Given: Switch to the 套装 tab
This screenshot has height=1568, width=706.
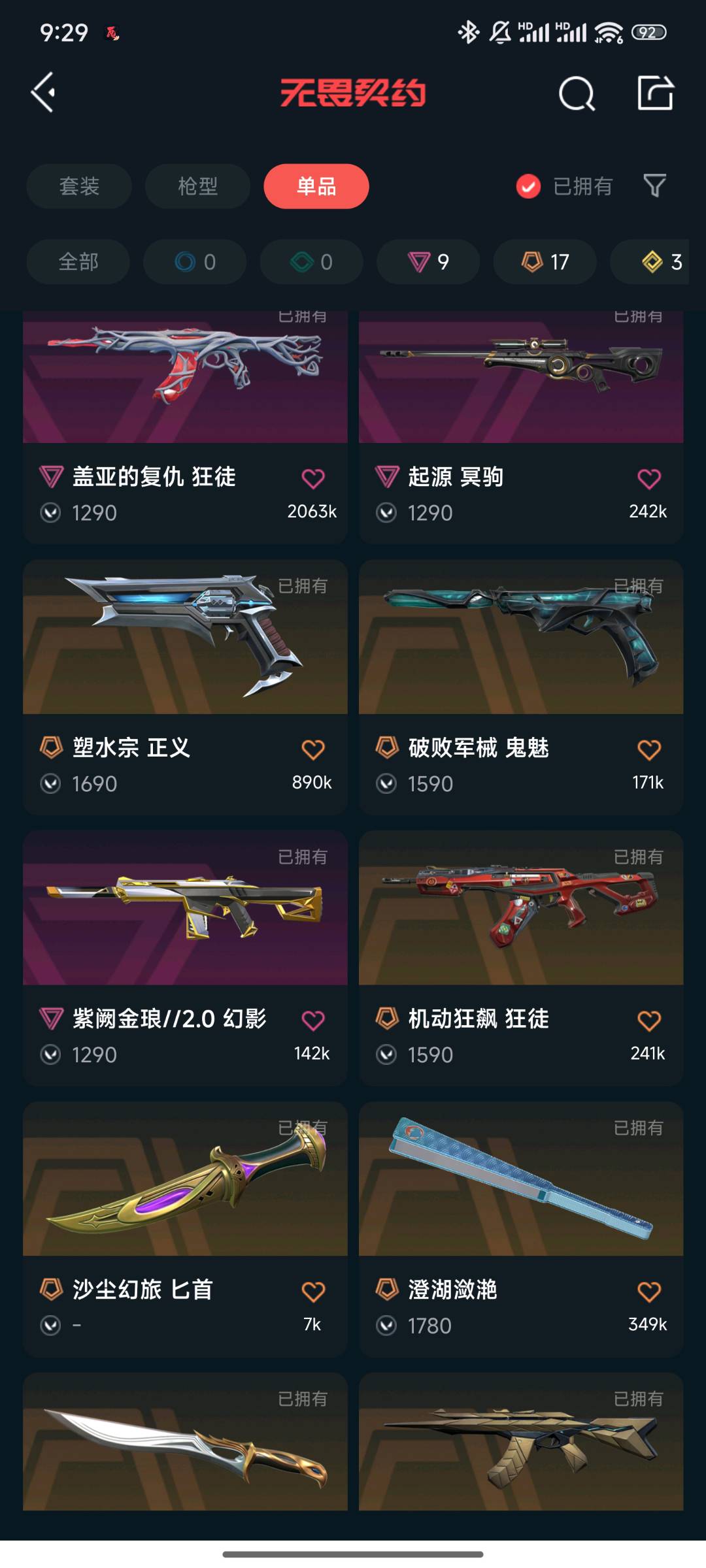Looking at the screenshot, I should pyautogui.click(x=79, y=186).
